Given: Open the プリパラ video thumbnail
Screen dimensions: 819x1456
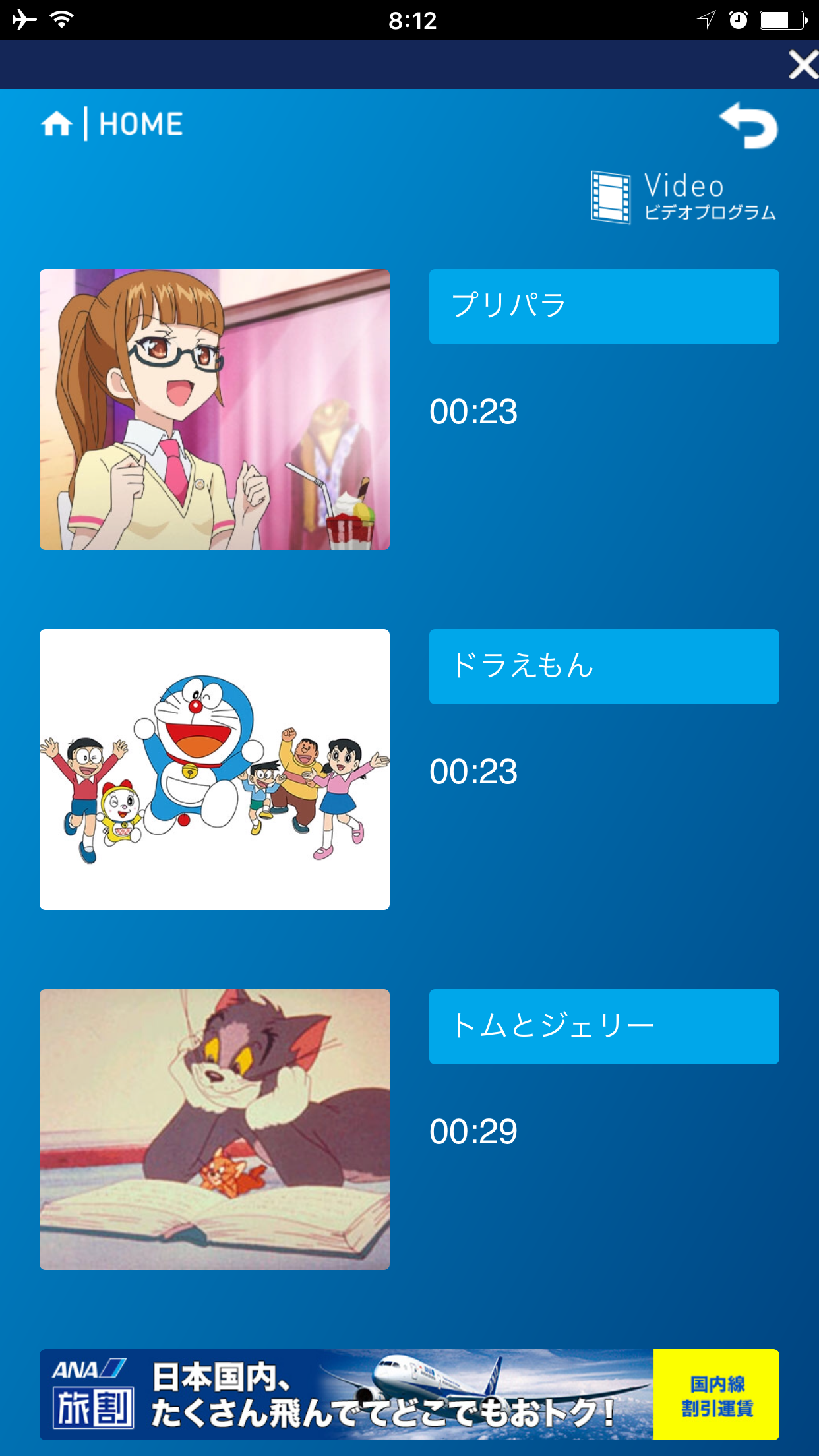Looking at the screenshot, I should click(214, 409).
